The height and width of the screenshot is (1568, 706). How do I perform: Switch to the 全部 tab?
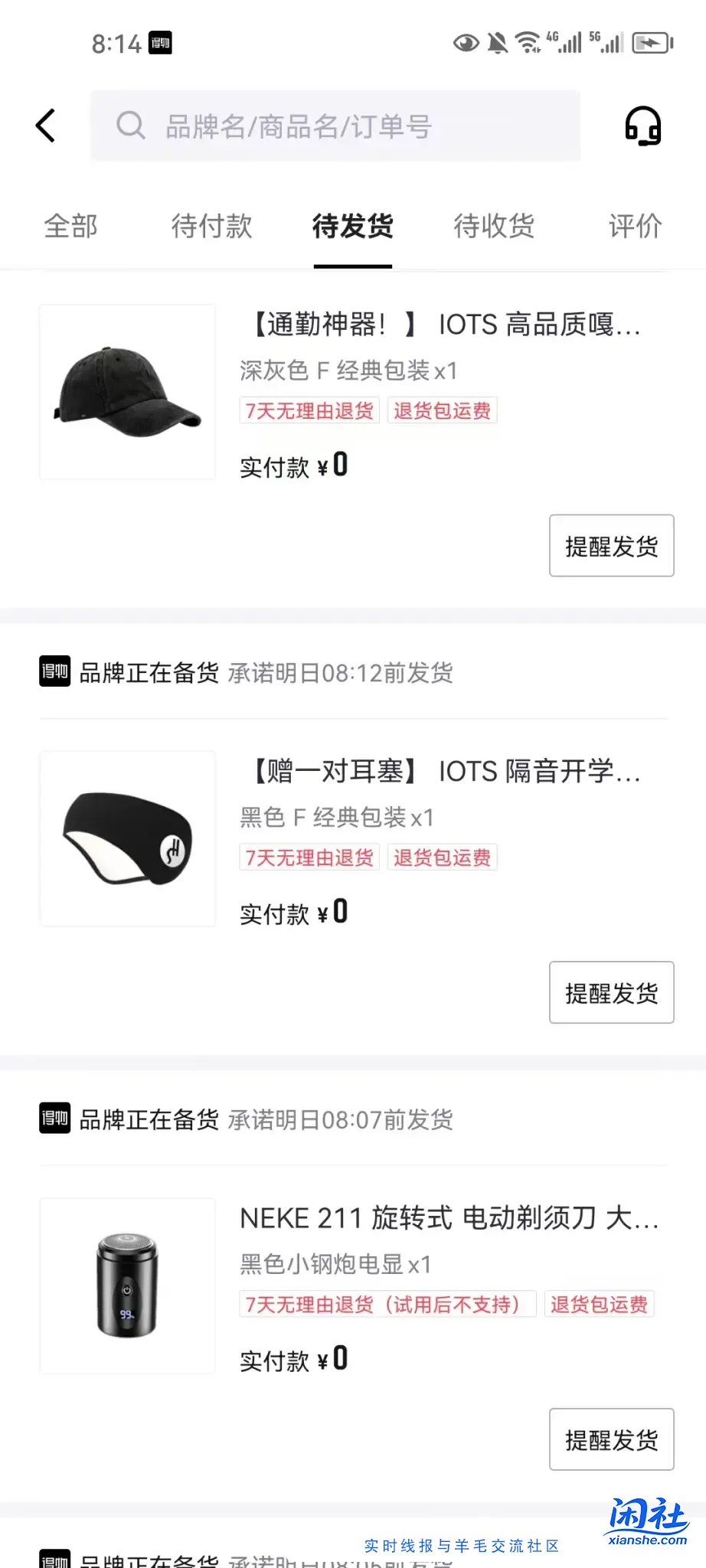point(70,226)
